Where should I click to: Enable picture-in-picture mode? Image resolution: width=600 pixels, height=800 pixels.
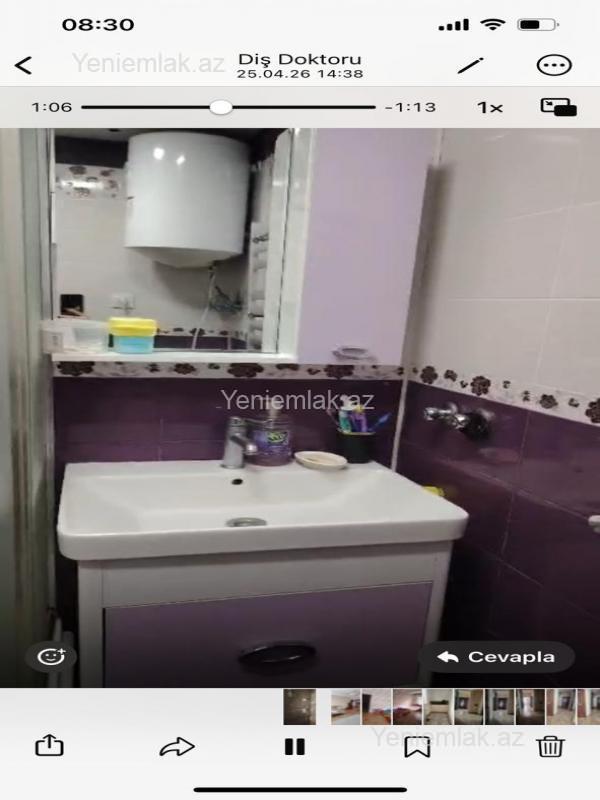click(558, 107)
